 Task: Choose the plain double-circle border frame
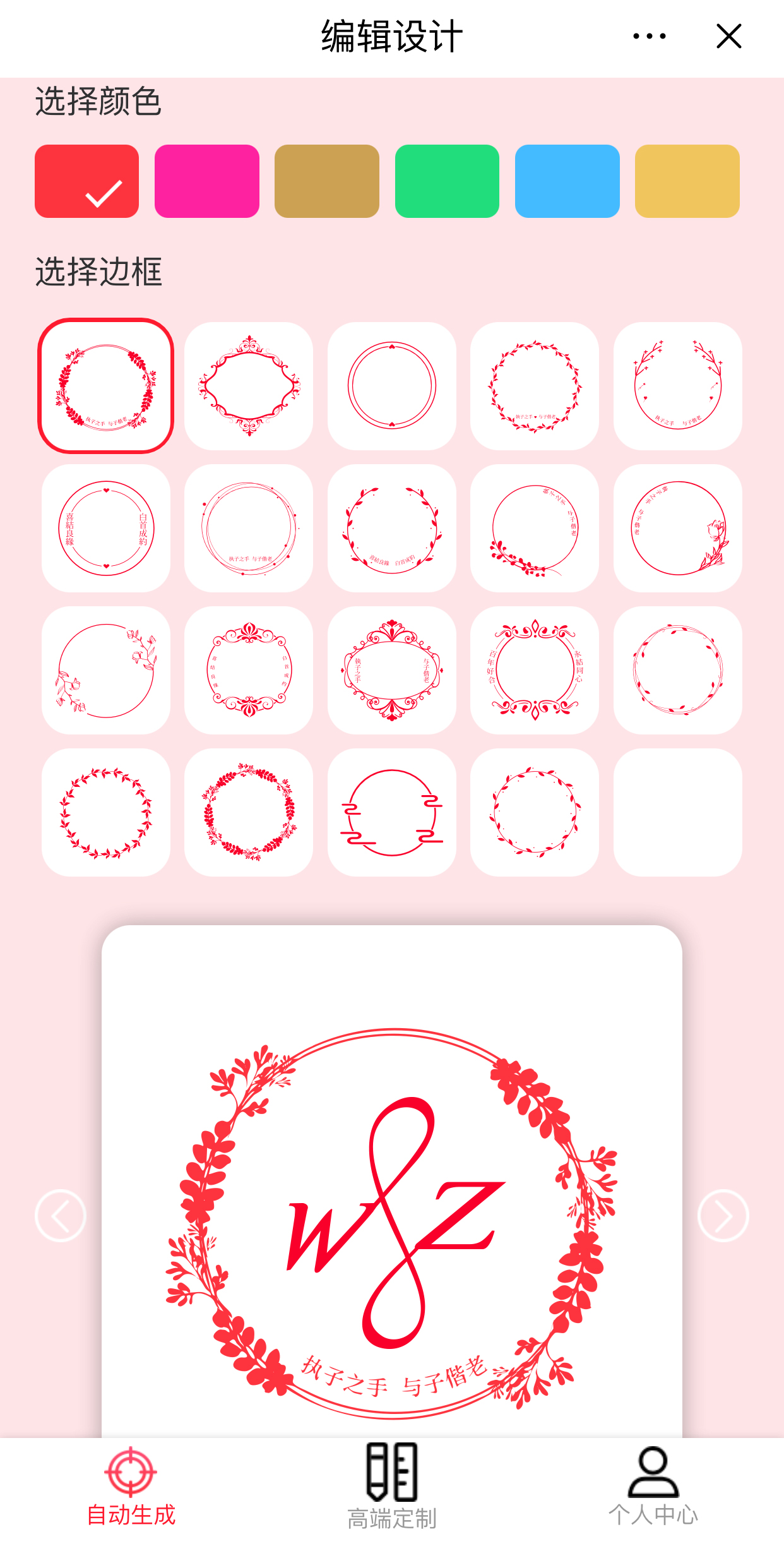pos(392,386)
